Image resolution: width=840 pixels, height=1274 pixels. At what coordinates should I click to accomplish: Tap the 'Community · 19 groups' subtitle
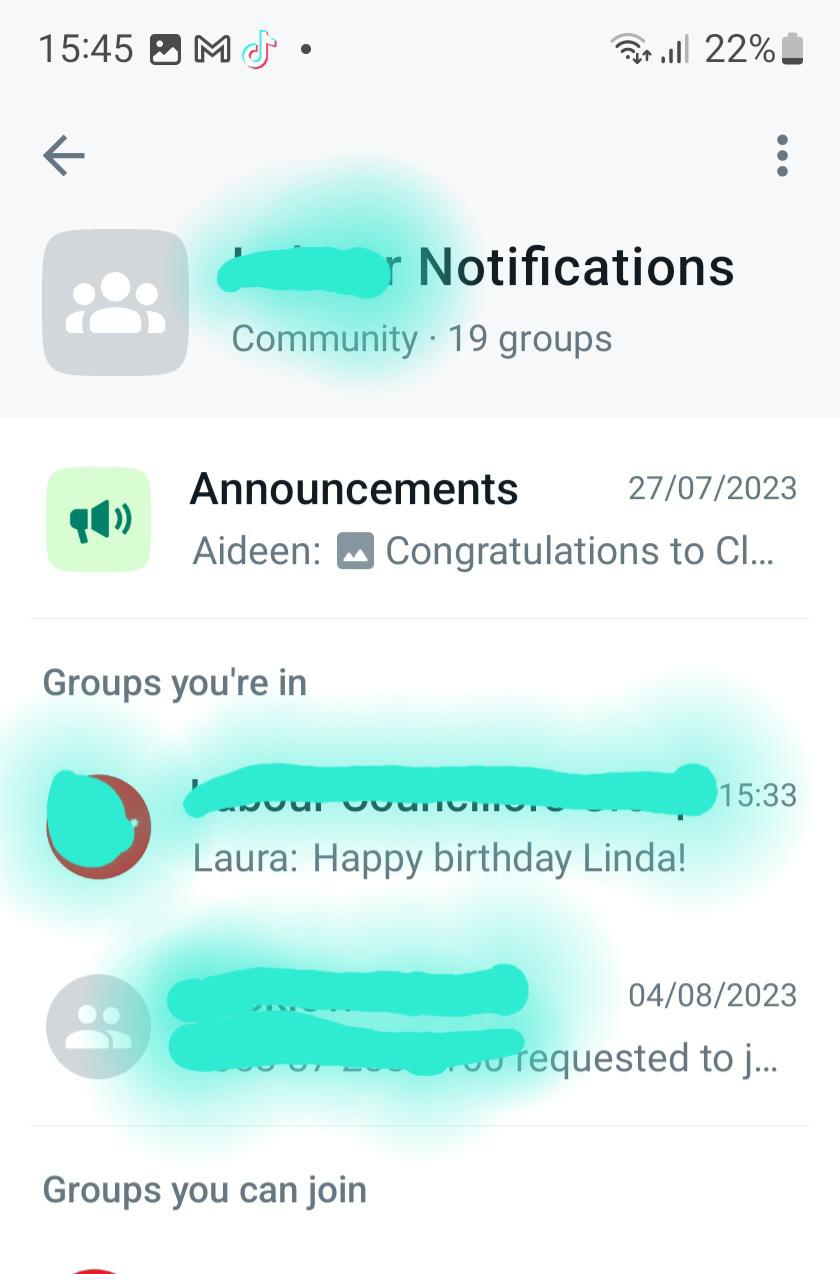[x=421, y=338]
